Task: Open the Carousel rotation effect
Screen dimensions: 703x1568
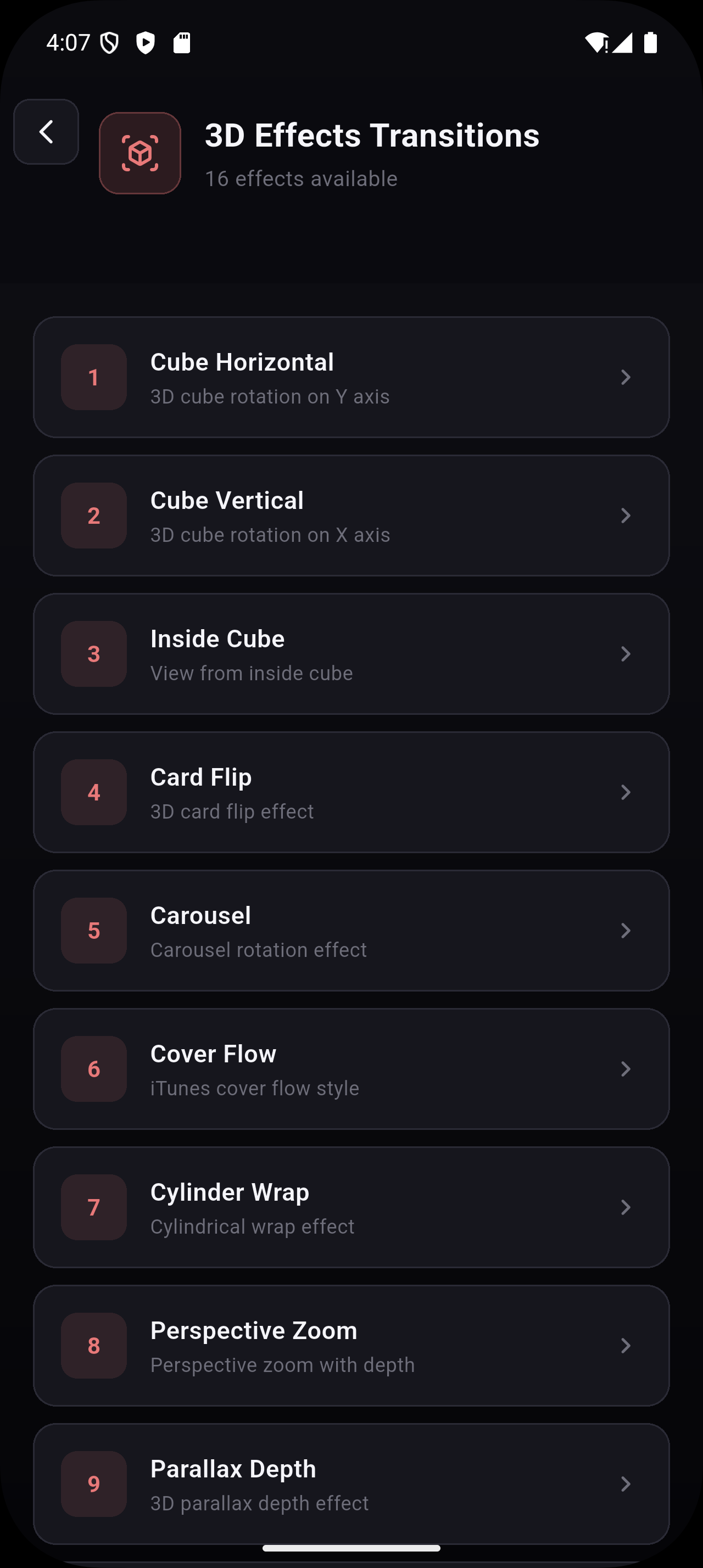Action: pos(351,931)
